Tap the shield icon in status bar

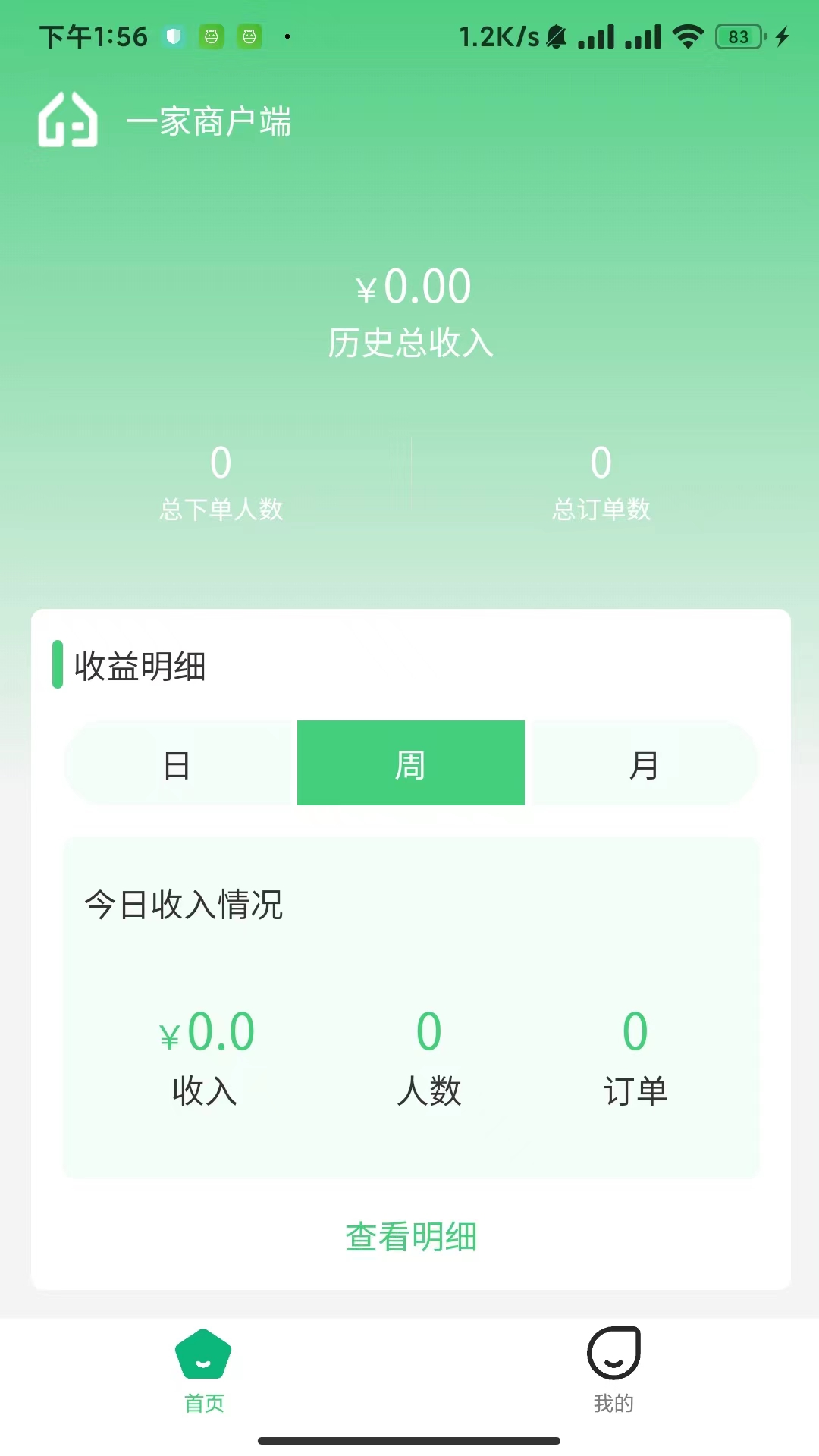coord(173,34)
